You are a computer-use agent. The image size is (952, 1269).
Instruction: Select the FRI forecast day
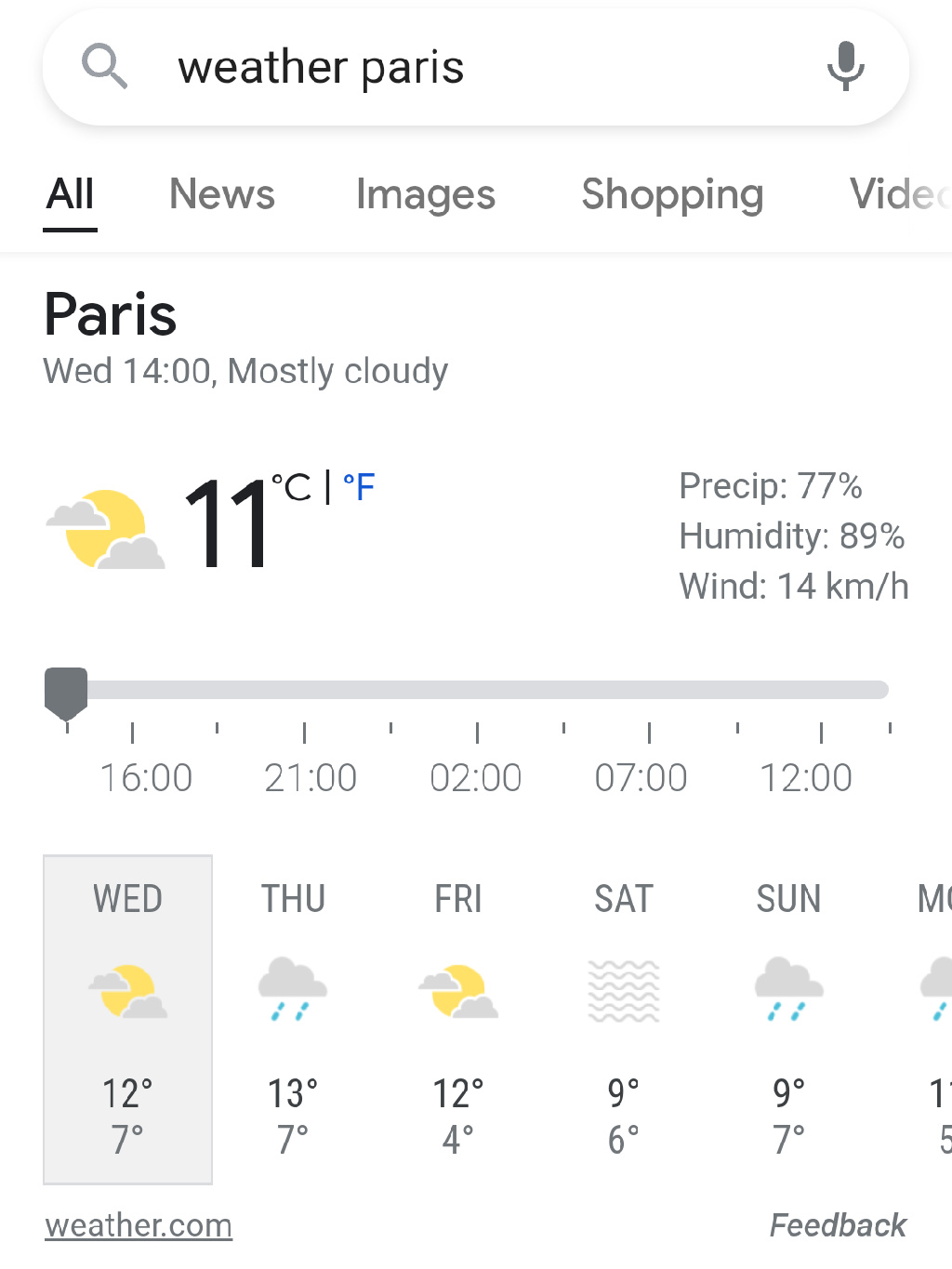tap(458, 1019)
